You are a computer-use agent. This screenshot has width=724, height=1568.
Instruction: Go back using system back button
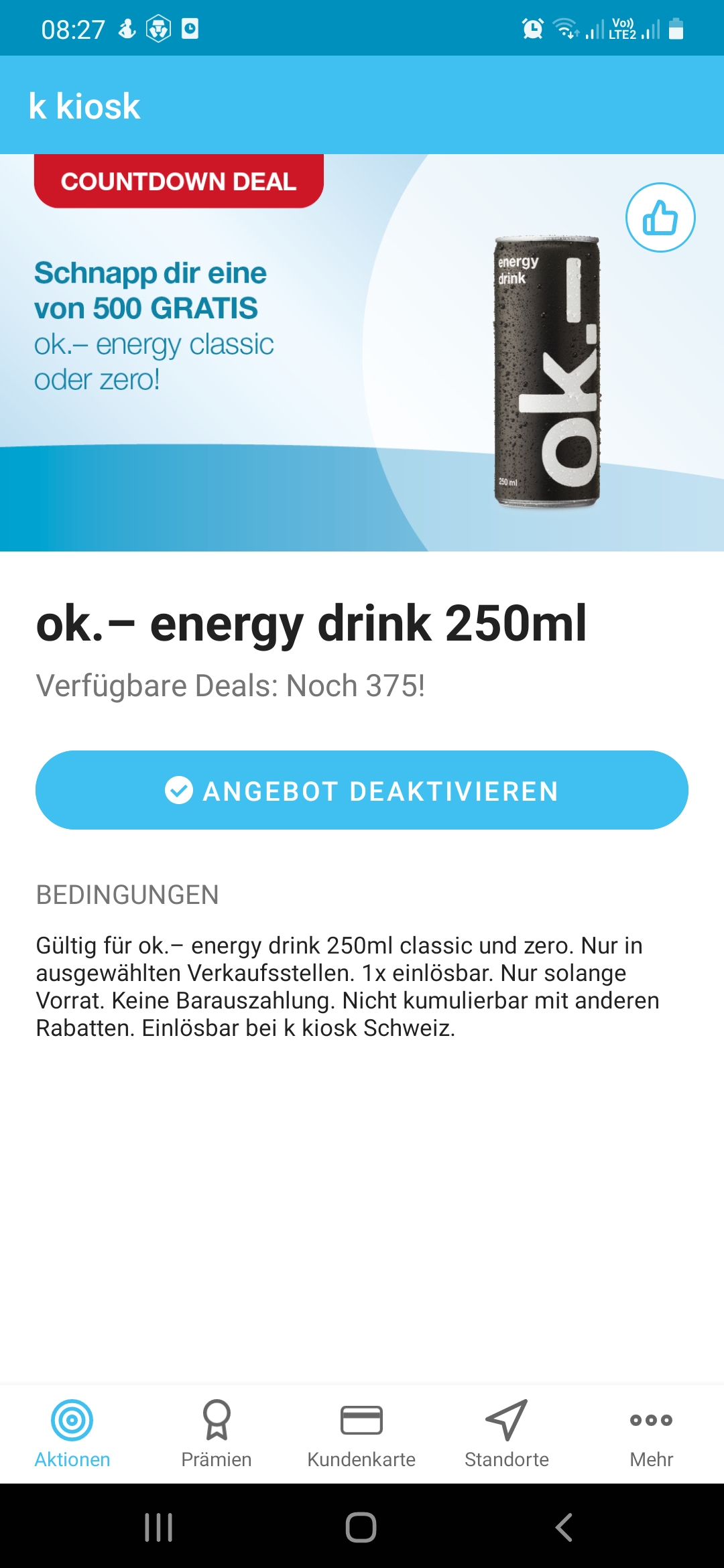pyautogui.click(x=564, y=1528)
